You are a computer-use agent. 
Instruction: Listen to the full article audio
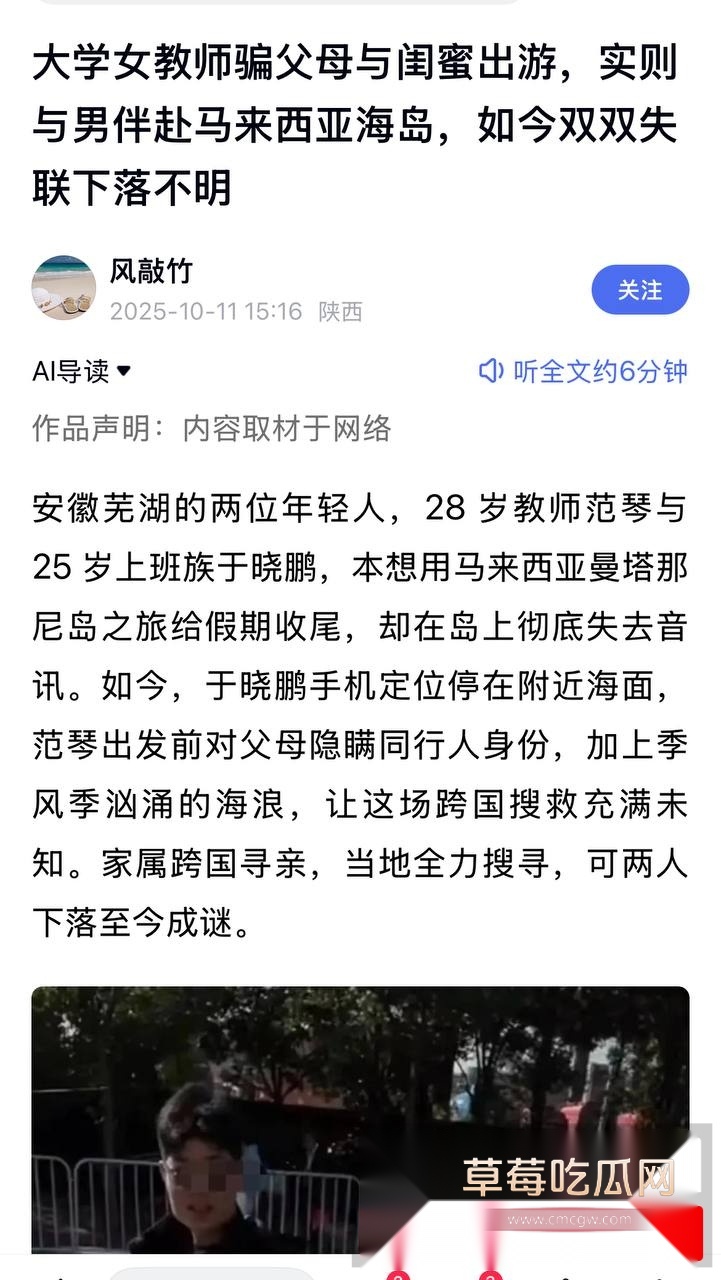(584, 371)
